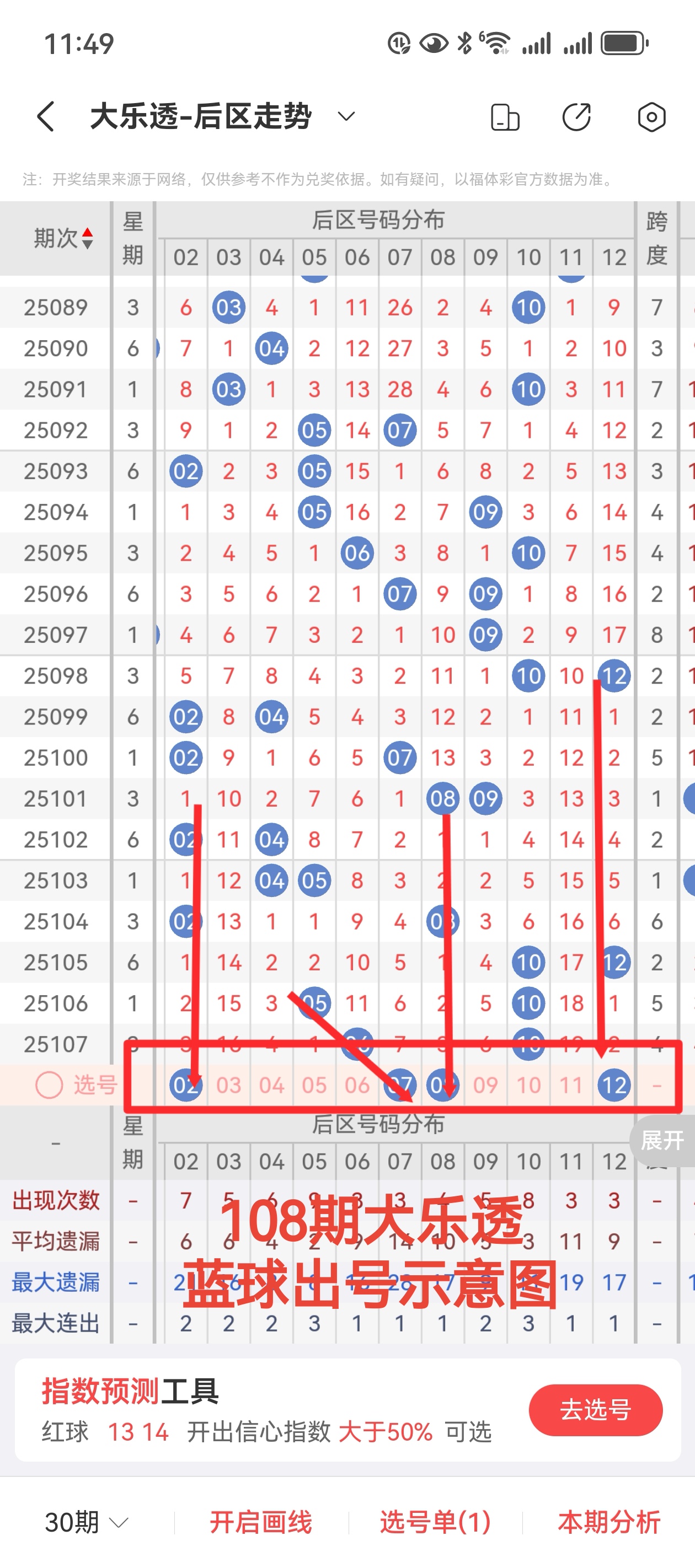Go back from the trend chart
Screen dimensions: 695x1568
(46, 116)
